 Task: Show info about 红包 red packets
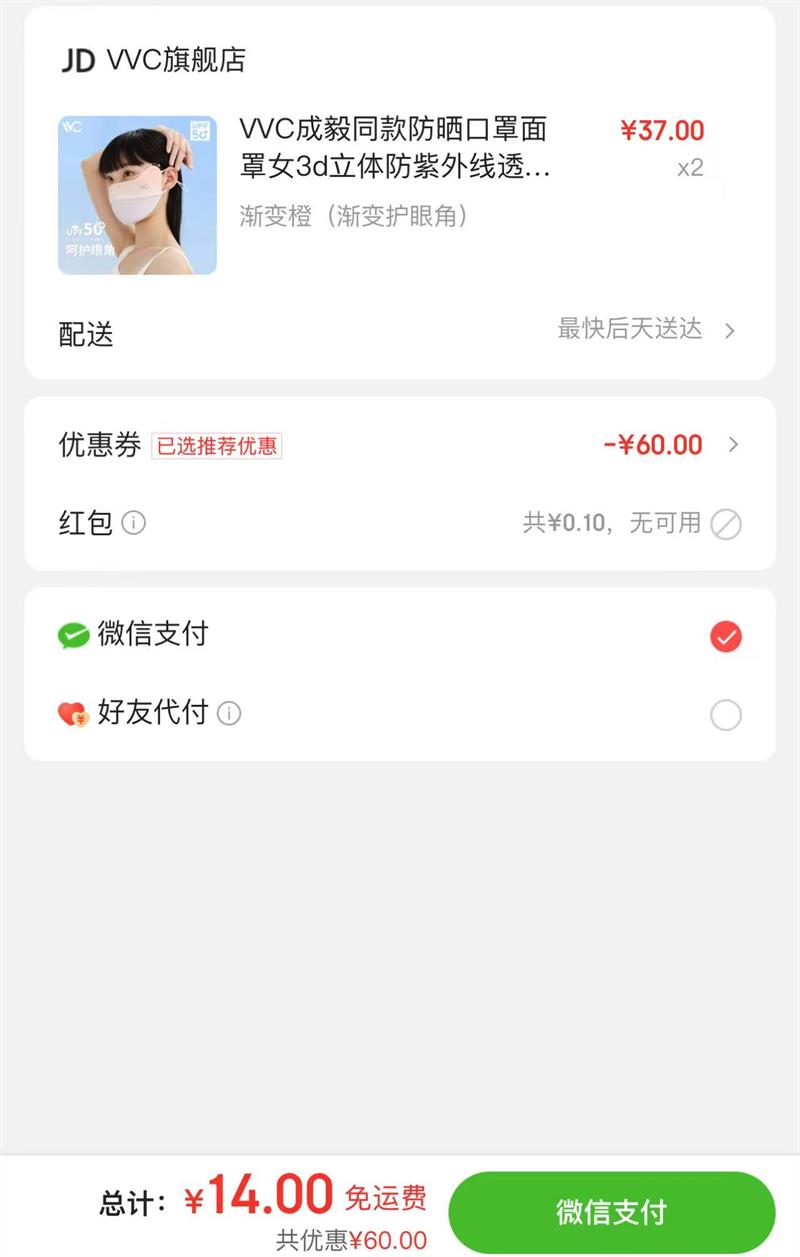[x=134, y=523]
